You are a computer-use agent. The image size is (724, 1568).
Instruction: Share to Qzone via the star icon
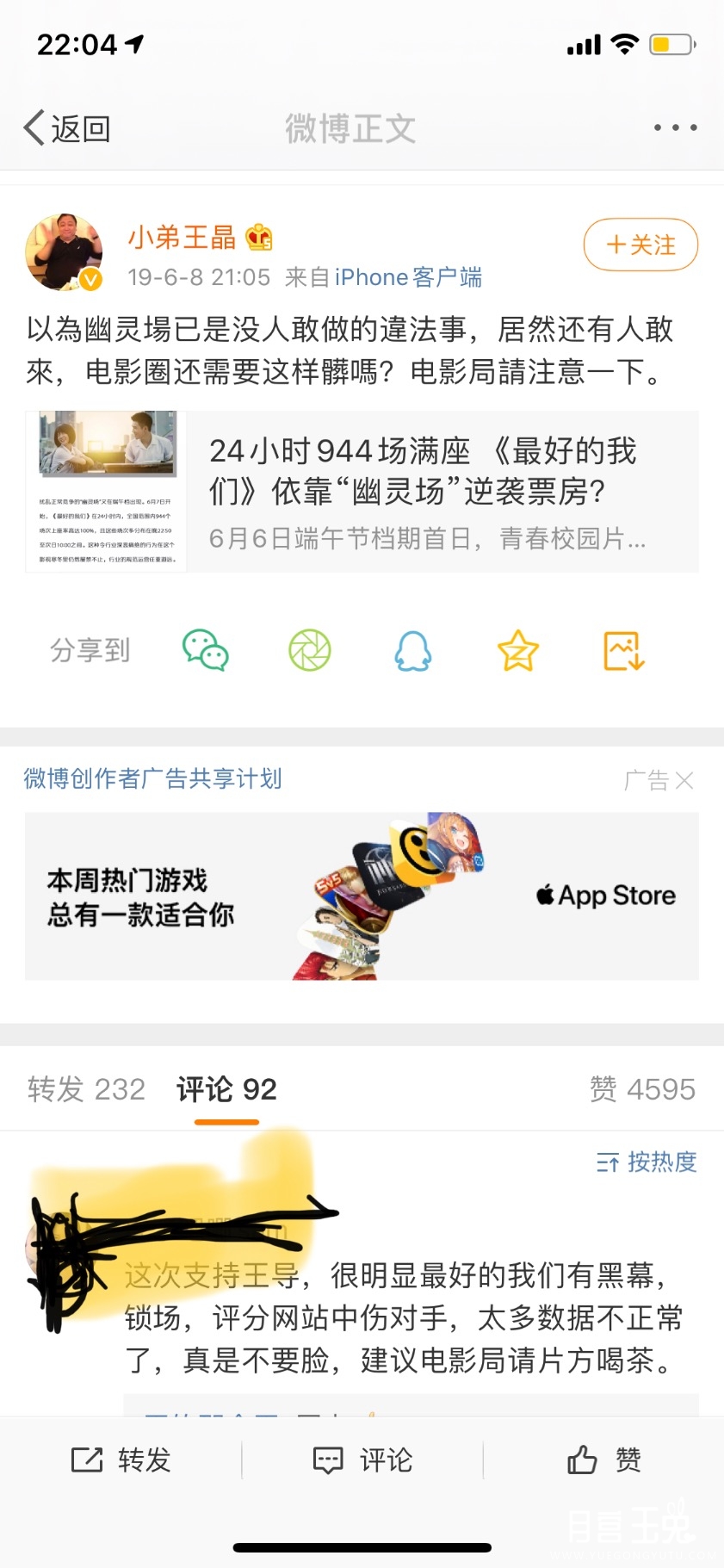[x=518, y=650]
